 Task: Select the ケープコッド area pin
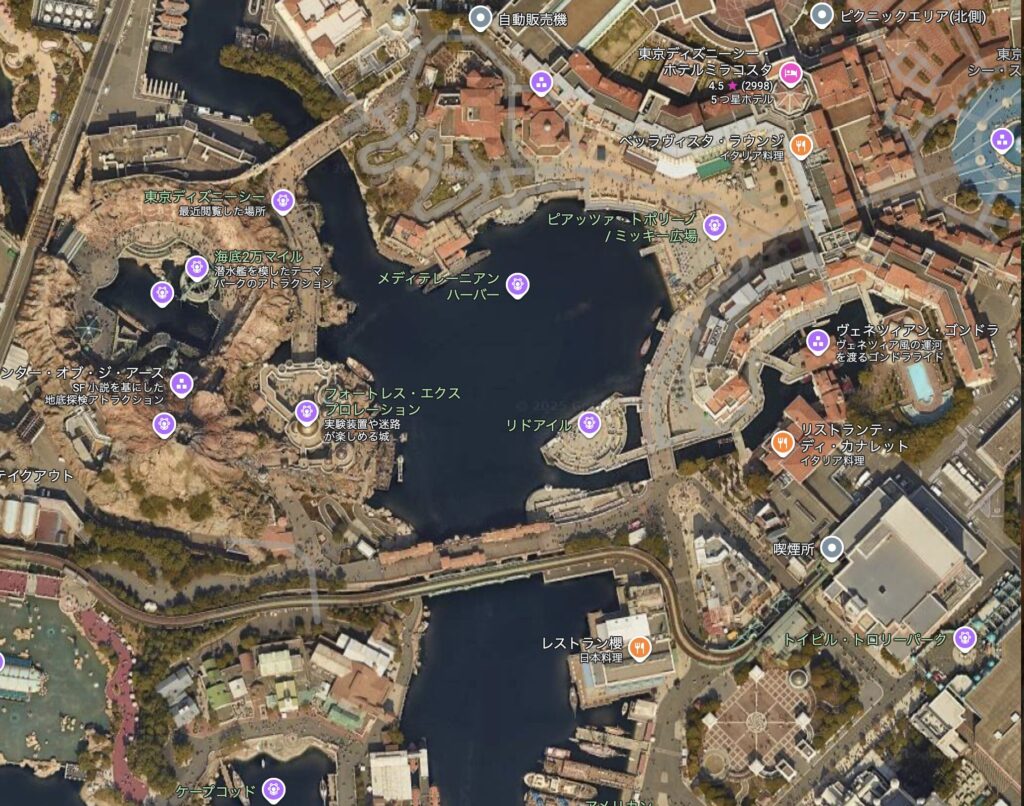point(271,790)
